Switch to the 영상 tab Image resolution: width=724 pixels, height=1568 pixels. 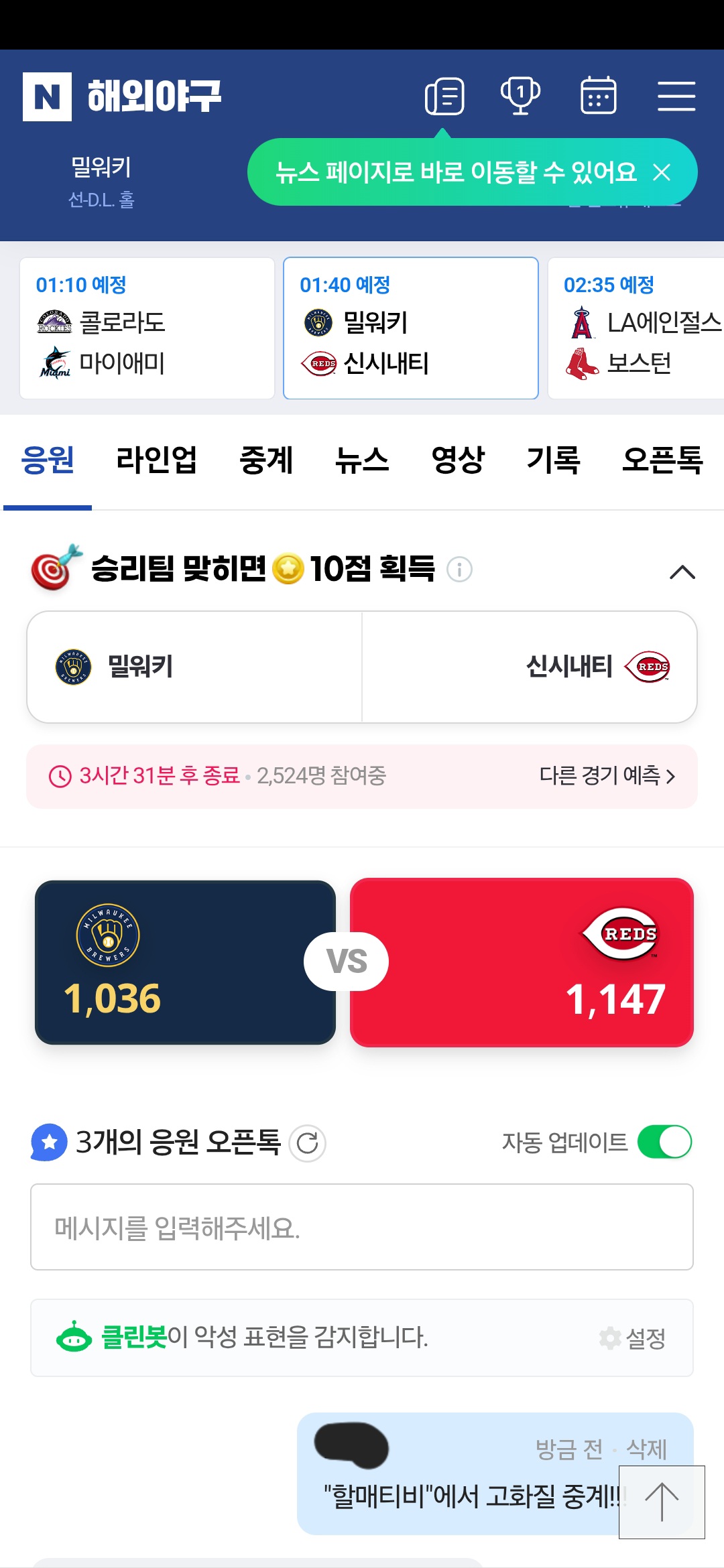pos(458,460)
